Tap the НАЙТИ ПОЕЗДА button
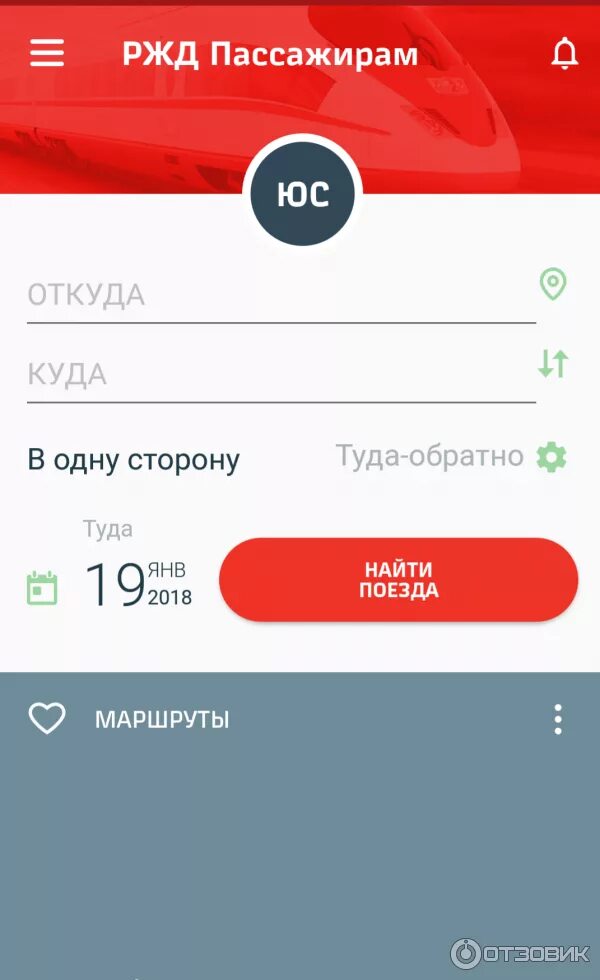 pos(398,580)
